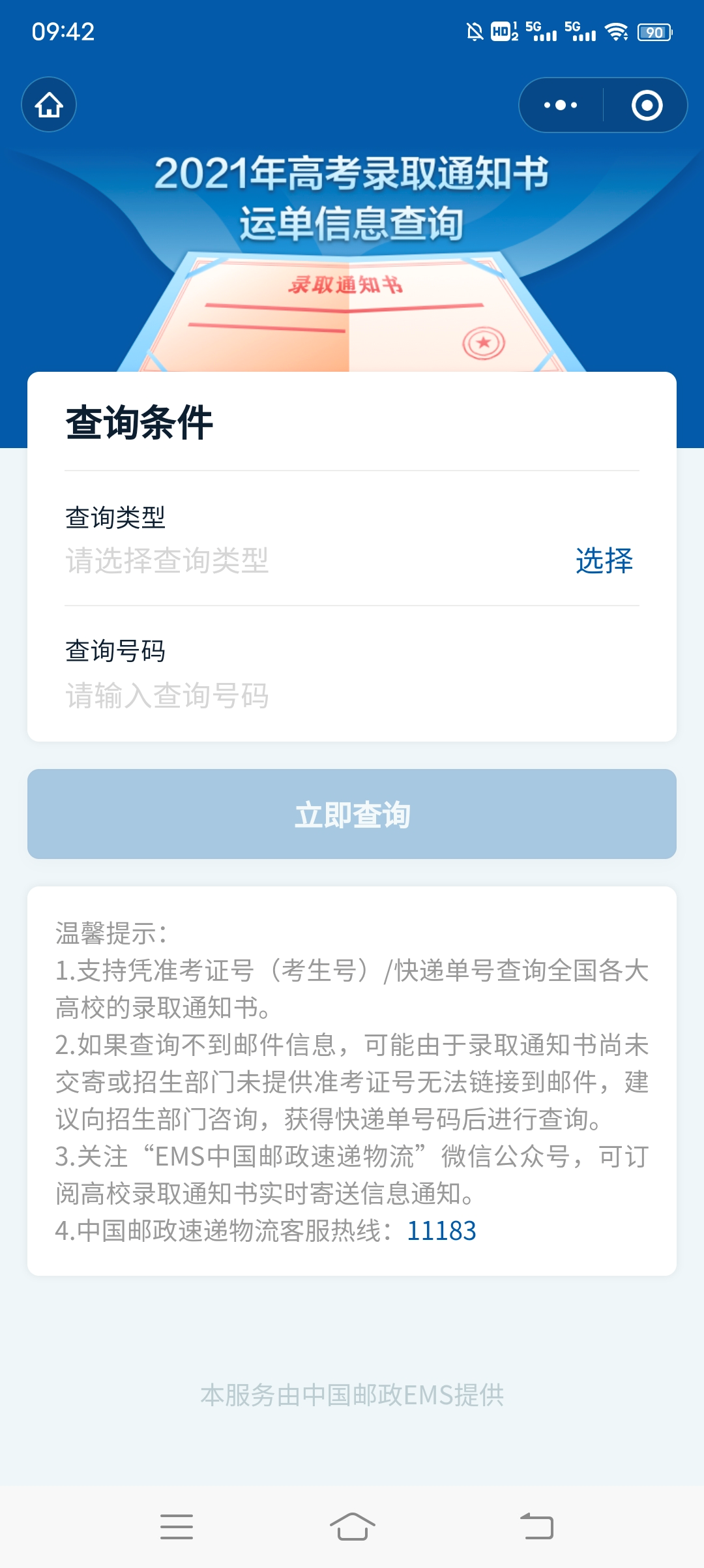
Task: Call the 11183 hotline link
Action: point(441,1231)
